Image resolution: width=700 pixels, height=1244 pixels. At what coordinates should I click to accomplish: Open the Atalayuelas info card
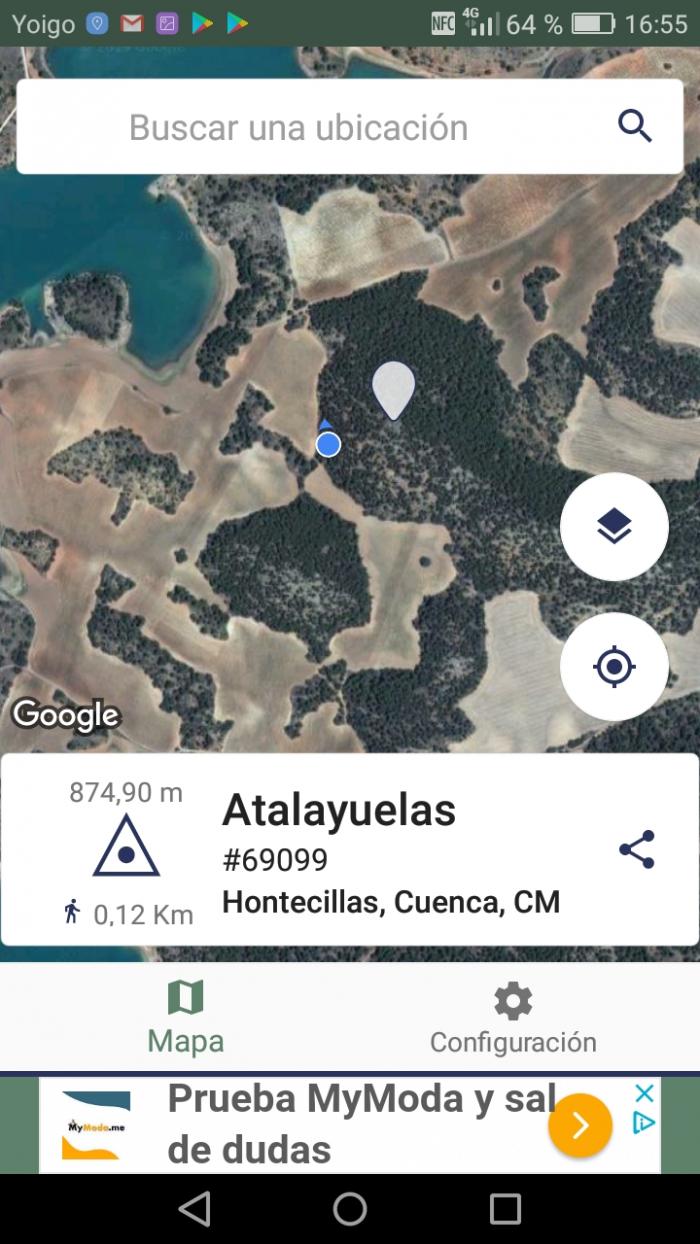[350, 850]
